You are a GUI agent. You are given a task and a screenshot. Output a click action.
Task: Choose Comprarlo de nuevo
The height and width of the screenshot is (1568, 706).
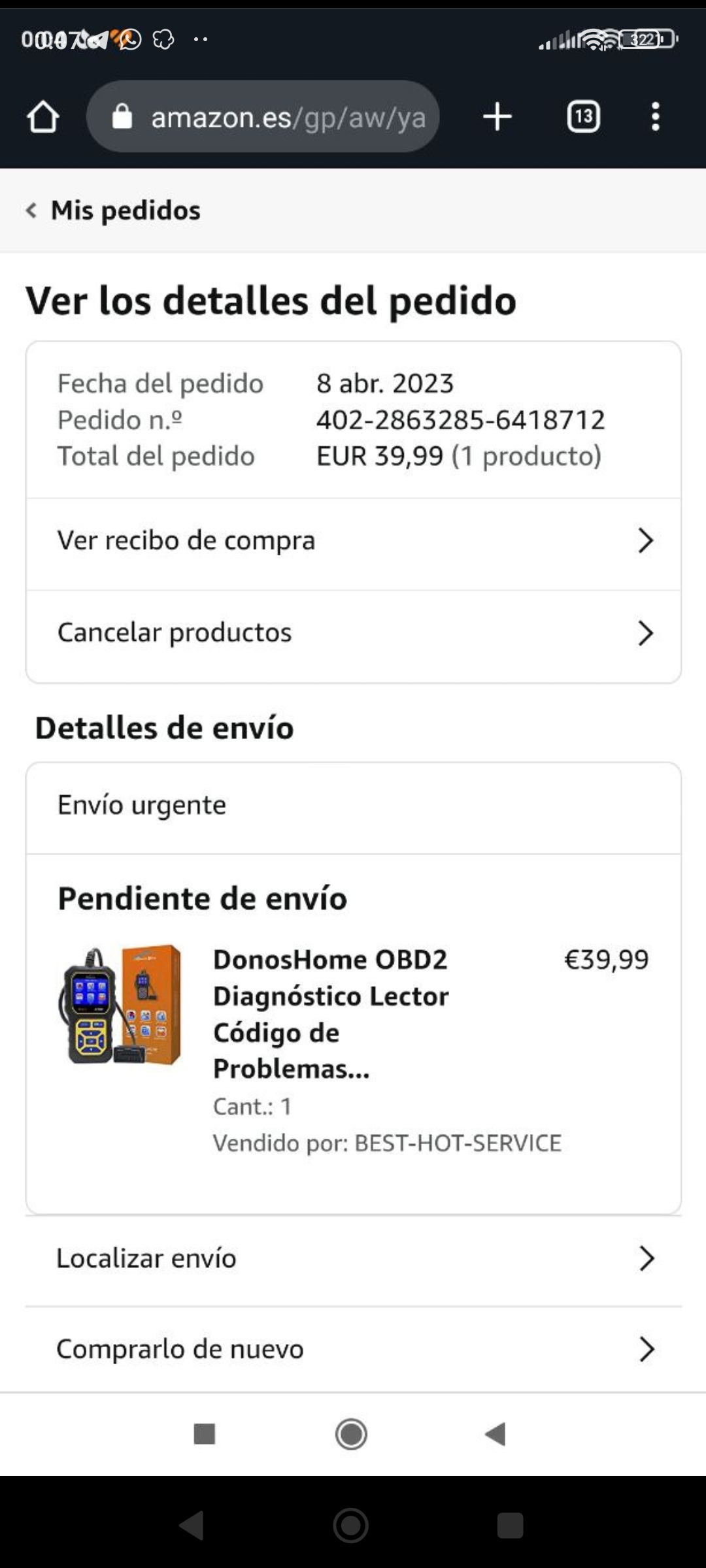(353, 1349)
